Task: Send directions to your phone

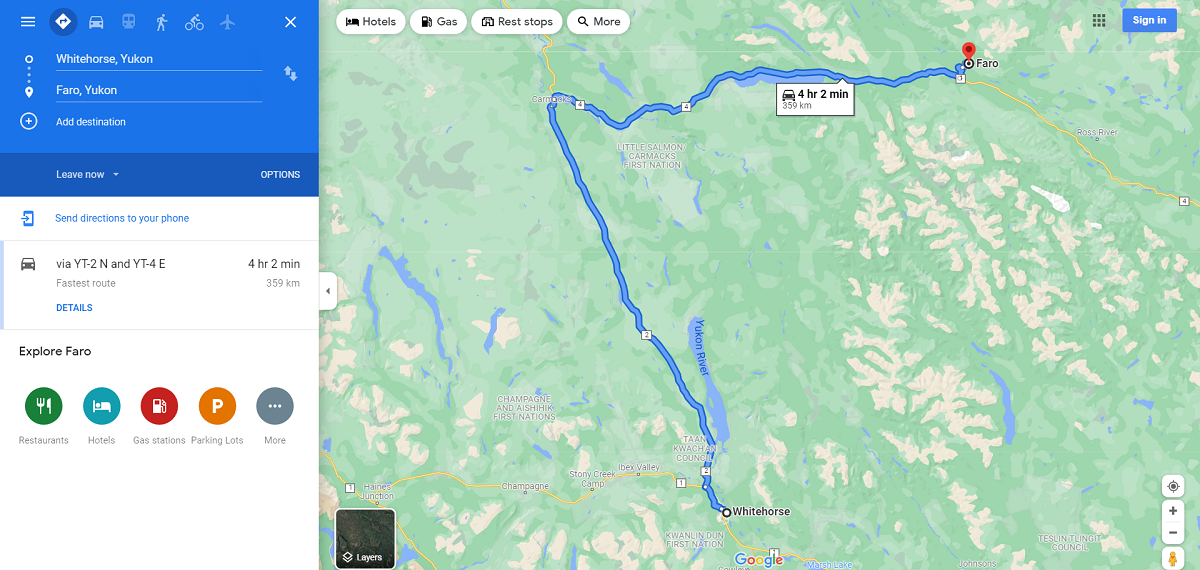Action: pos(122,218)
